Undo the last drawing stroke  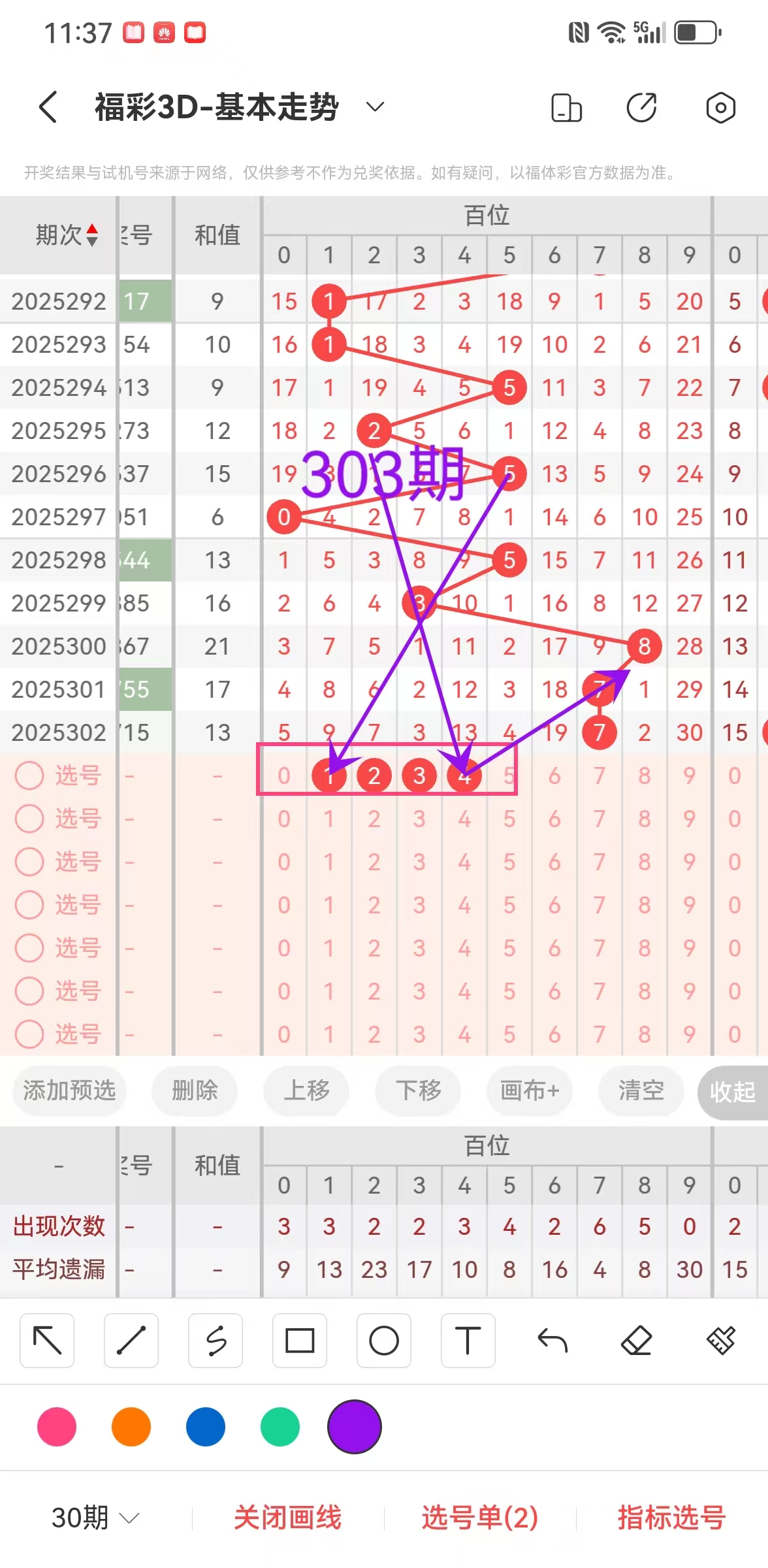[x=552, y=1341]
